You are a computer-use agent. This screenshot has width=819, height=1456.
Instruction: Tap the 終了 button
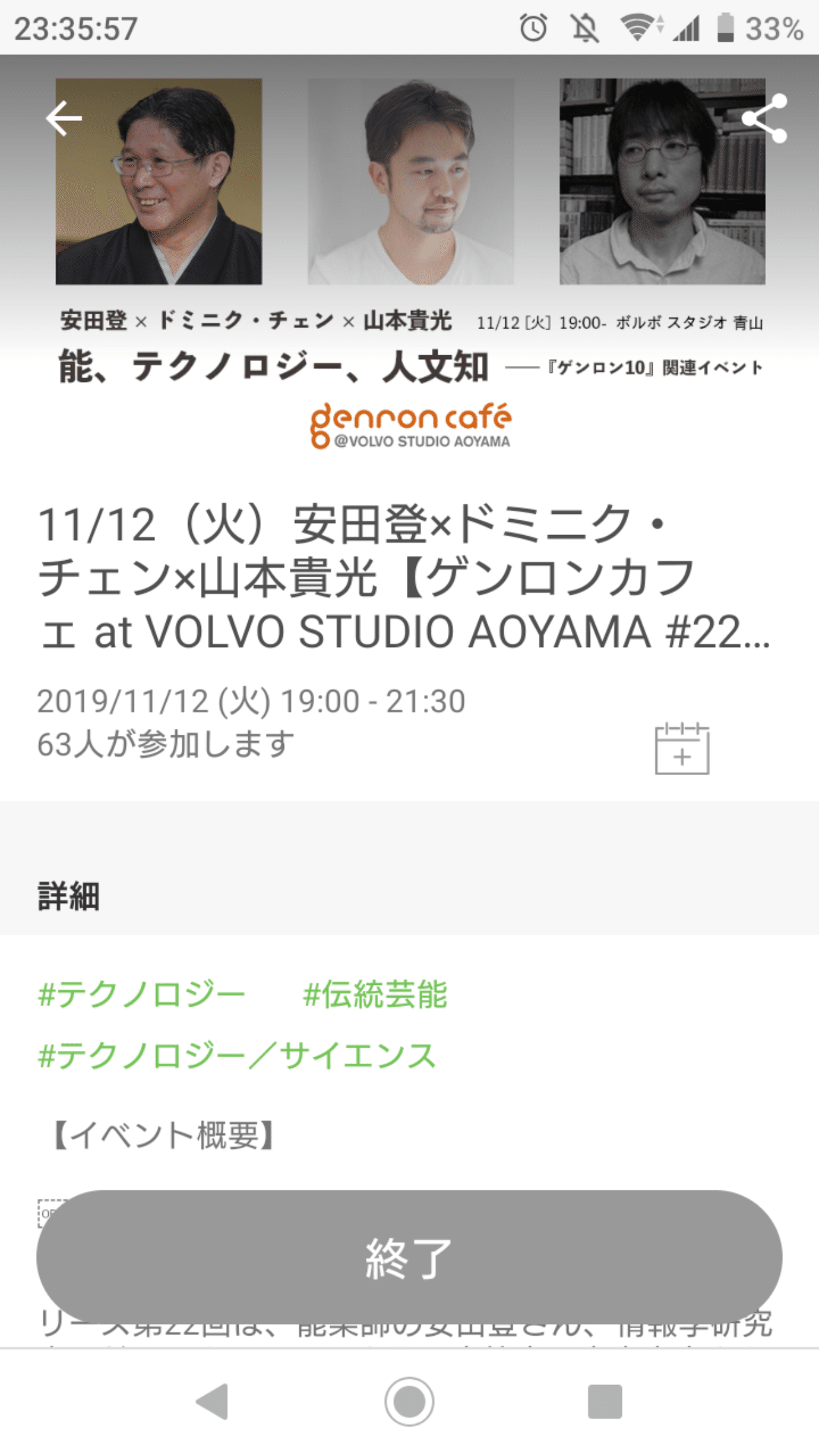[x=409, y=1258]
